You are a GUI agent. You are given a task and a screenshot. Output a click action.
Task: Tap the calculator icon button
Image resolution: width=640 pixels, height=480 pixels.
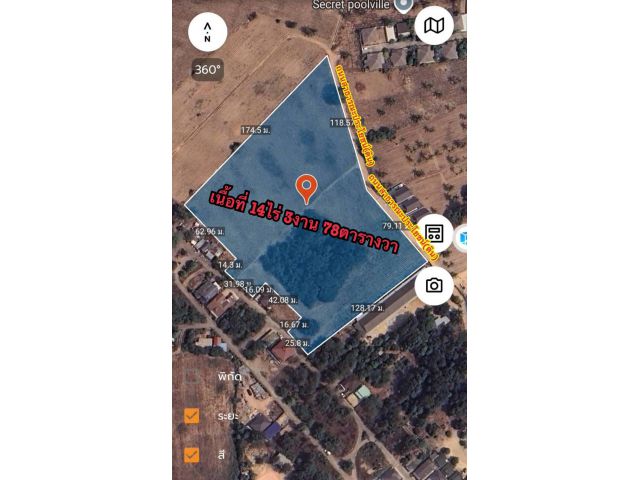pos(434,233)
